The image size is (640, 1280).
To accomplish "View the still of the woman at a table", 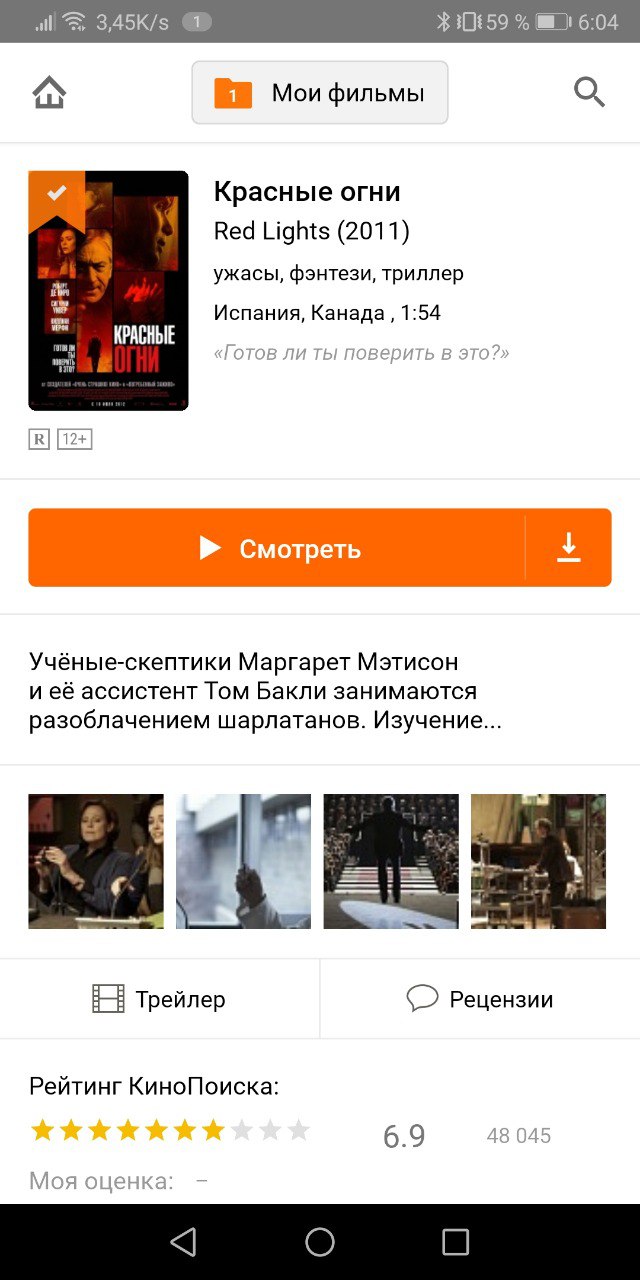I will point(96,861).
